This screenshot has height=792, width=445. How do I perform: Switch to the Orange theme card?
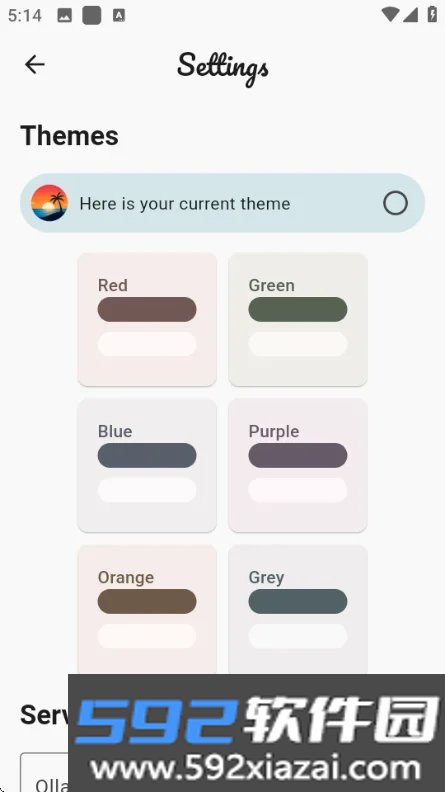147,610
